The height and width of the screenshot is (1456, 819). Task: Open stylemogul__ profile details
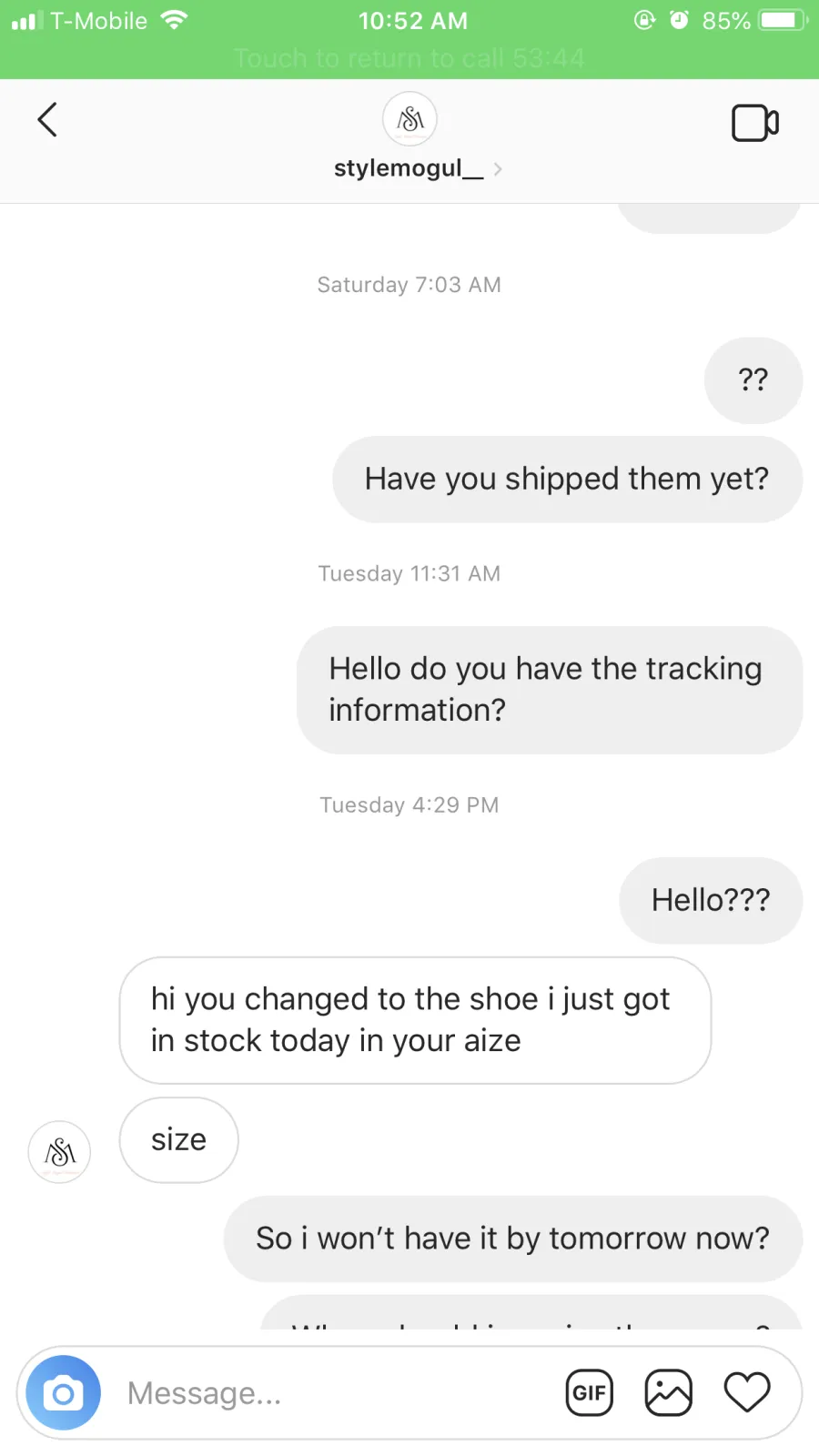[x=409, y=168]
